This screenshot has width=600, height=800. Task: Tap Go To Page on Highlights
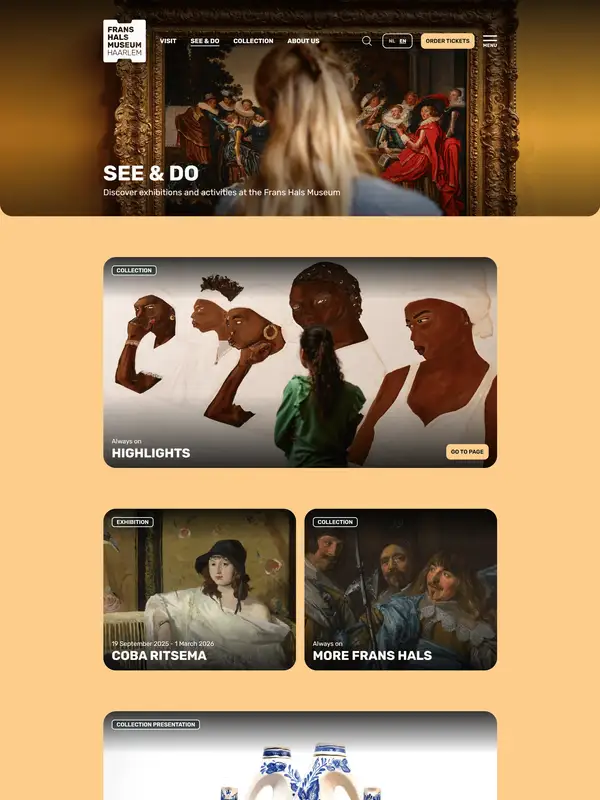click(467, 452)
